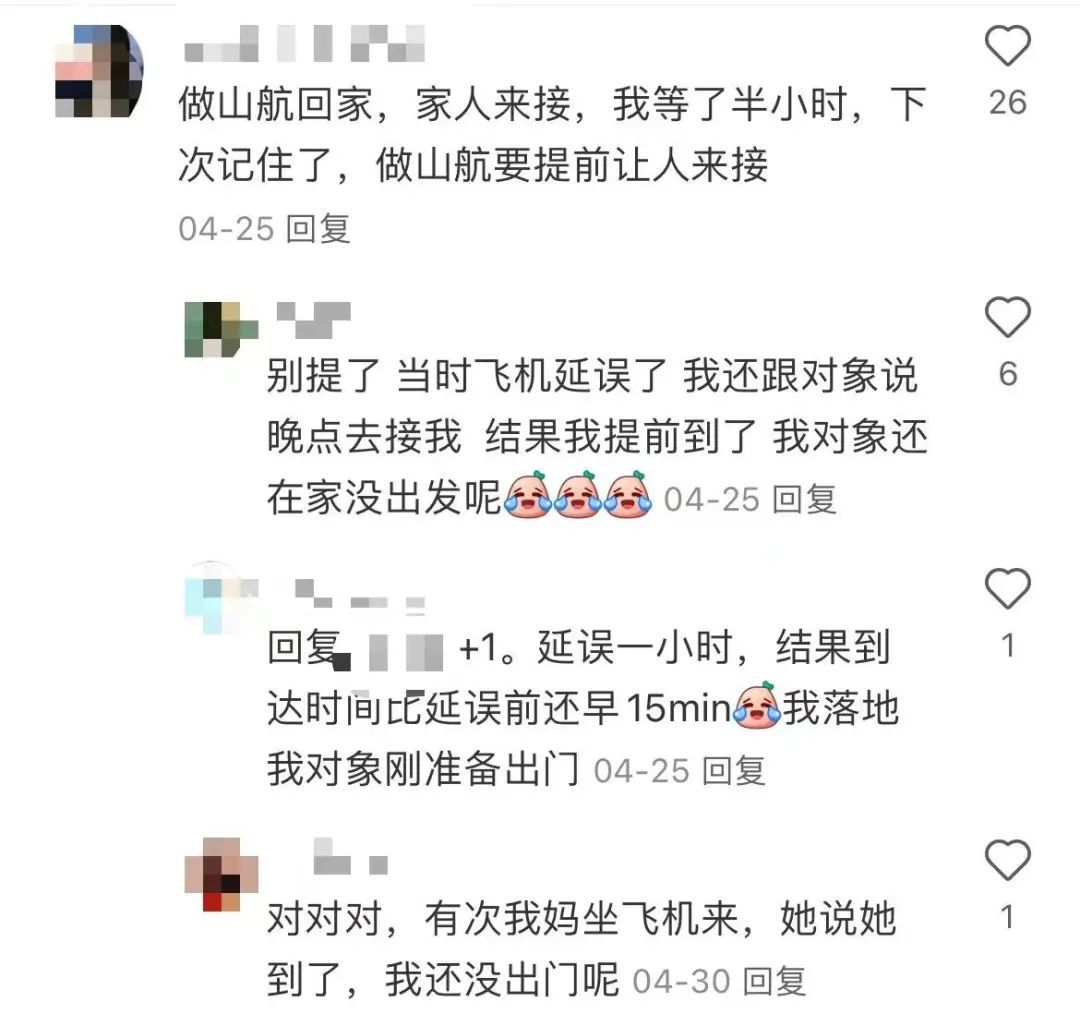The height and width of the screenshot is (1026, 1080).
Task: Reply to the 做山航回家 comment
Action: pos(318,229)
